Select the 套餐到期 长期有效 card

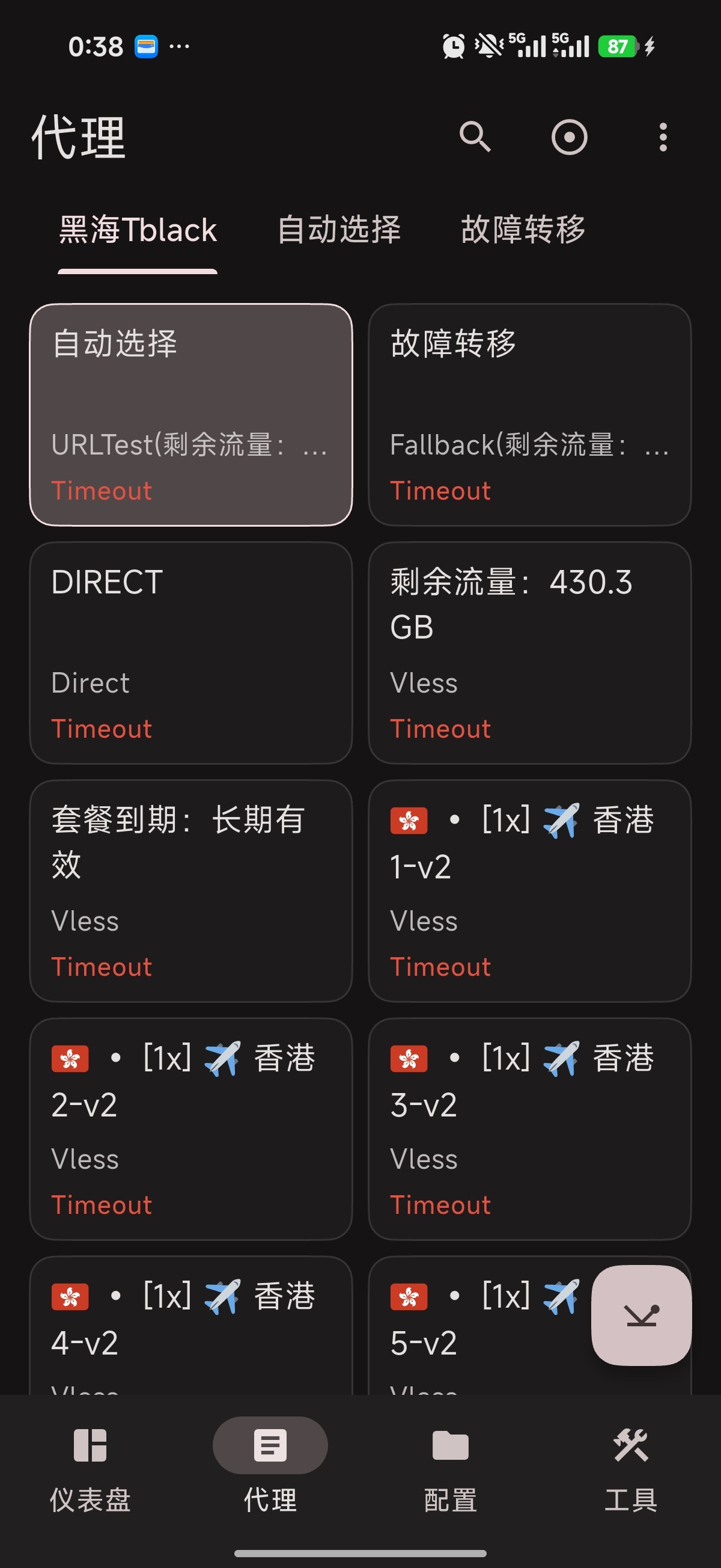(x=191, y=890)
